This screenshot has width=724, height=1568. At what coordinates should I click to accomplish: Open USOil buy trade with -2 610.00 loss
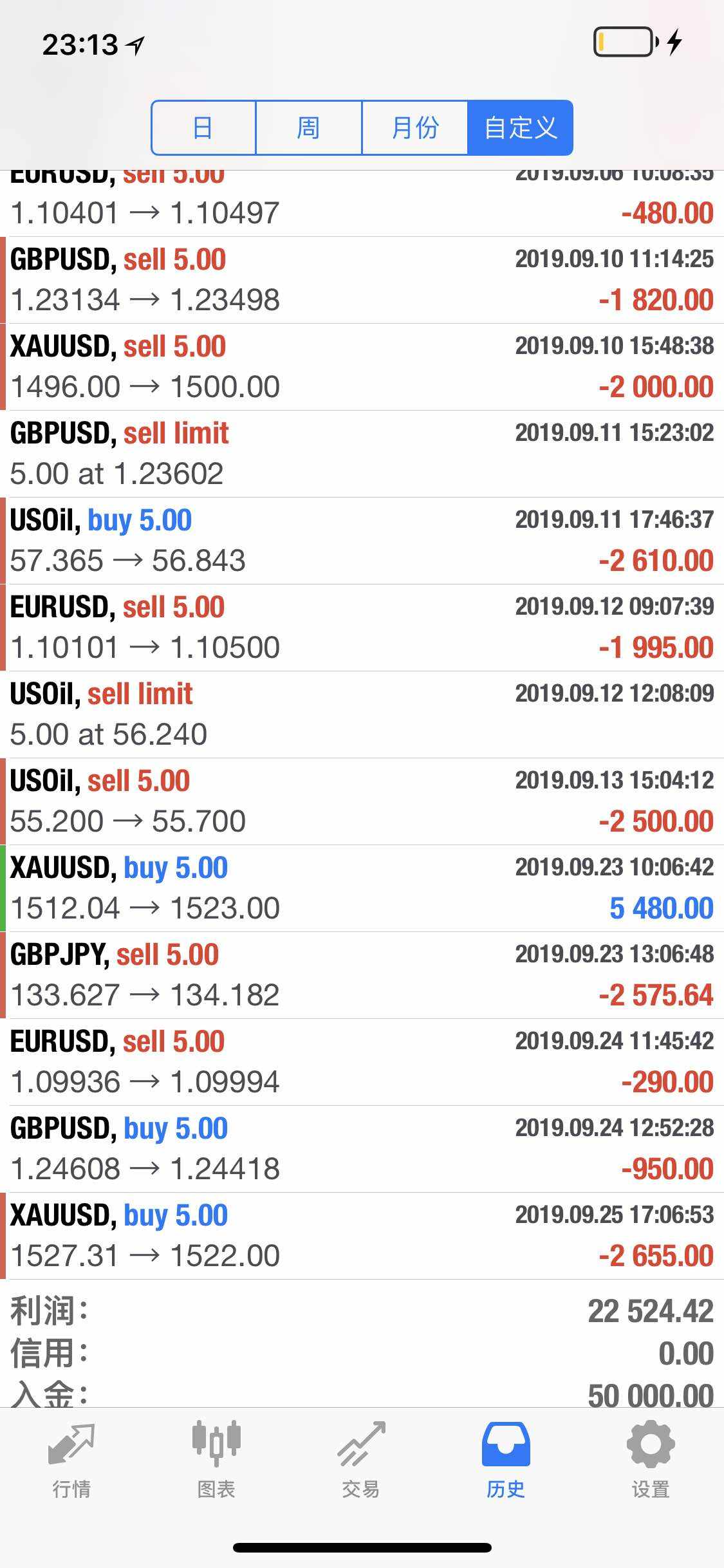[x=362, y=541]
